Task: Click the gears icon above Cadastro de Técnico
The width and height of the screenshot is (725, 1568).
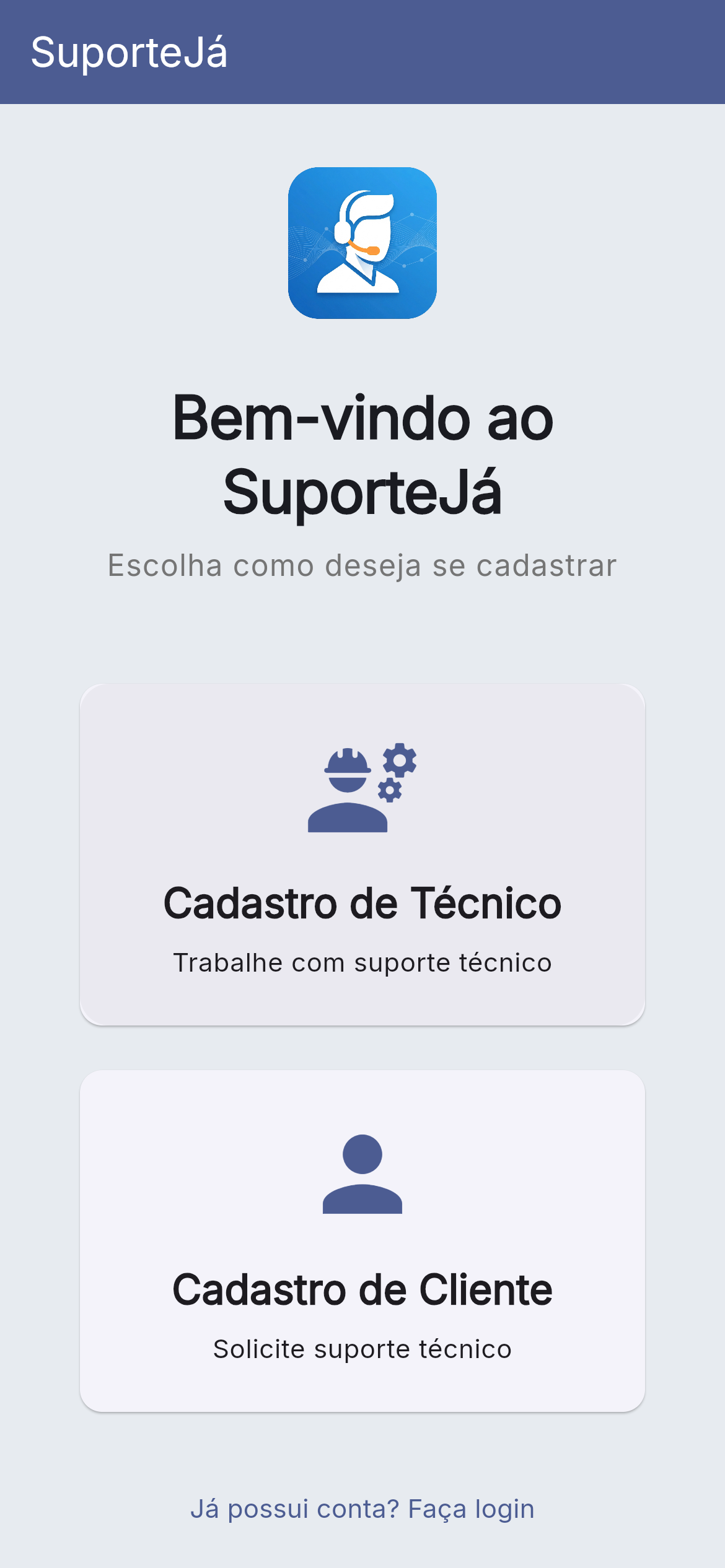Action: point(397,774)
